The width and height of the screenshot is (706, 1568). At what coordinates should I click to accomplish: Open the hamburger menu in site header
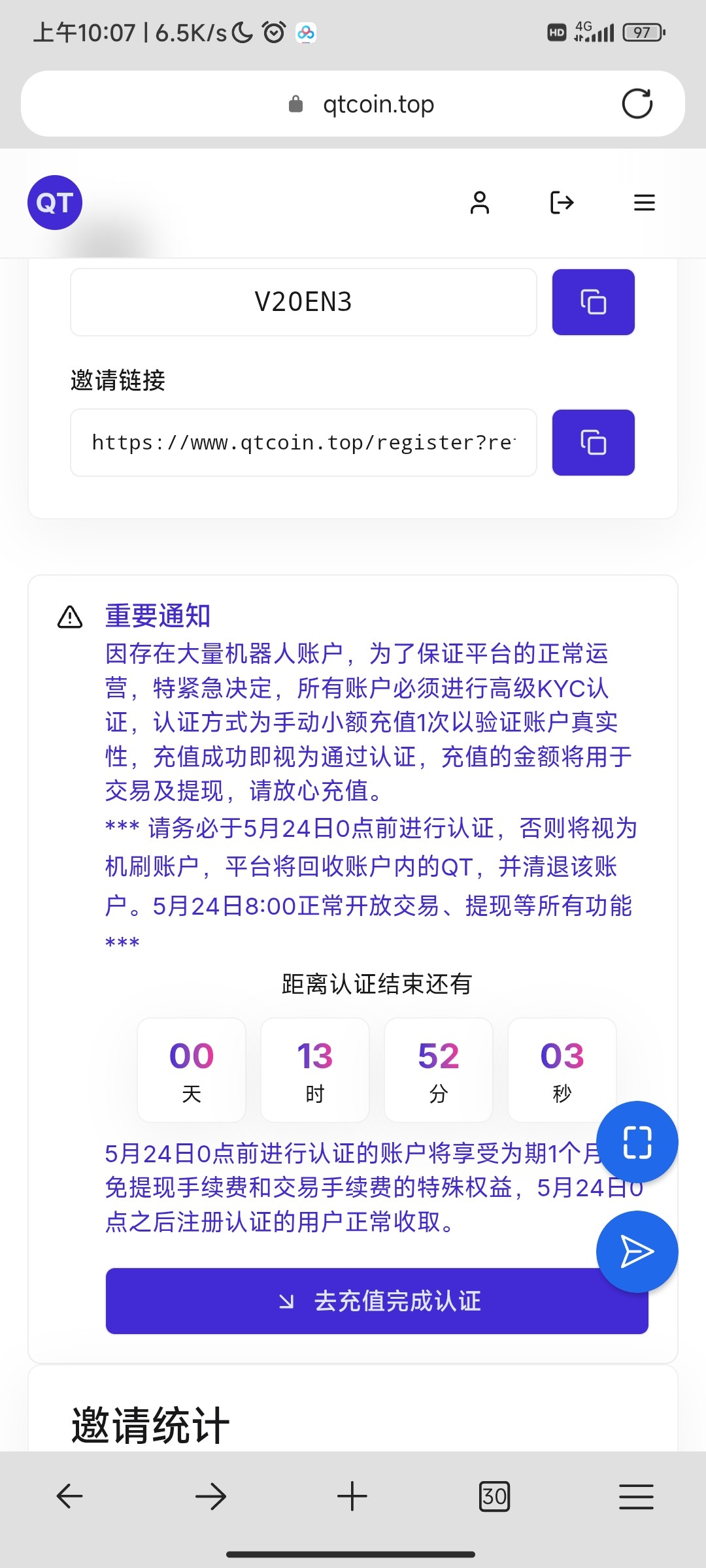click(644, 203)
